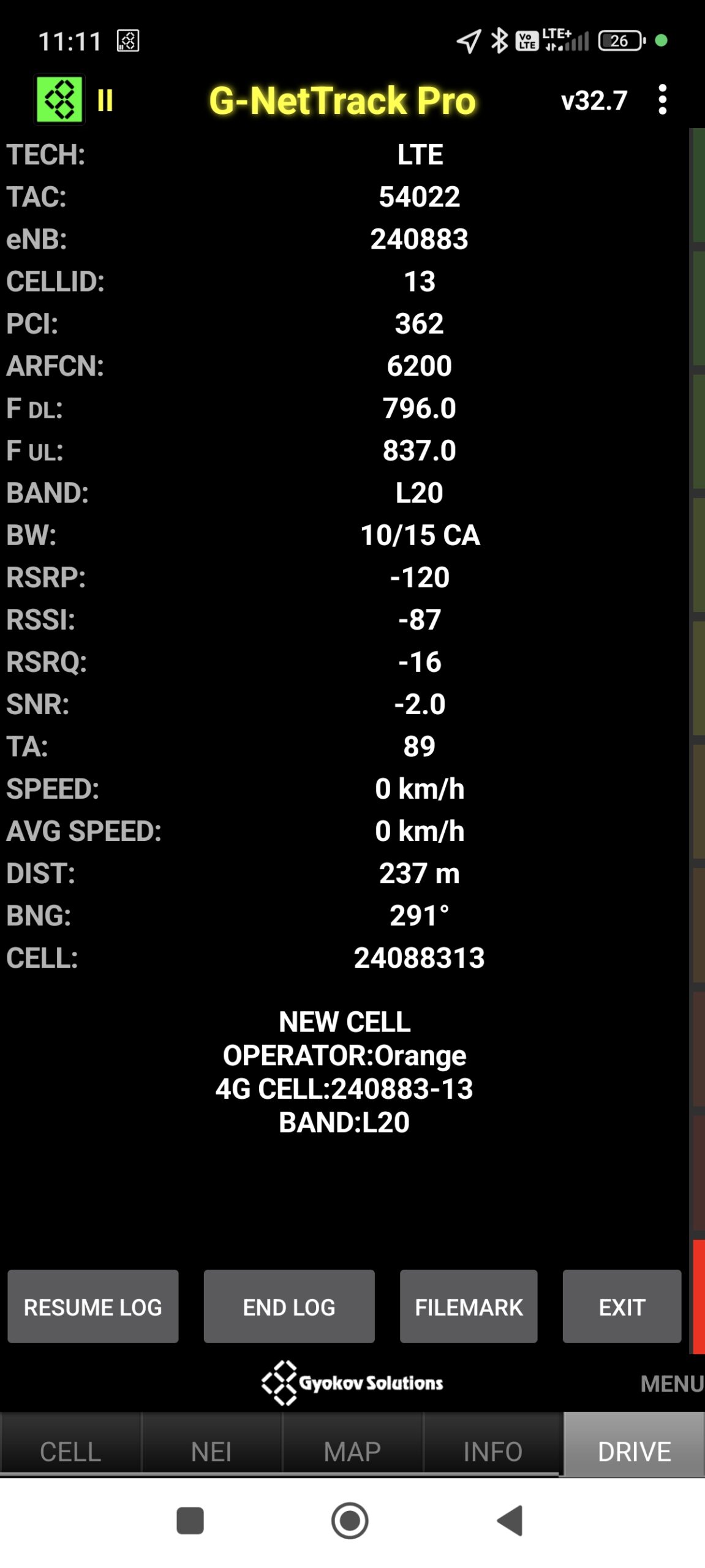Switch to the CELL tab
The width and height of the screenshot is (705, 1568).
[x=70, y=1451]
